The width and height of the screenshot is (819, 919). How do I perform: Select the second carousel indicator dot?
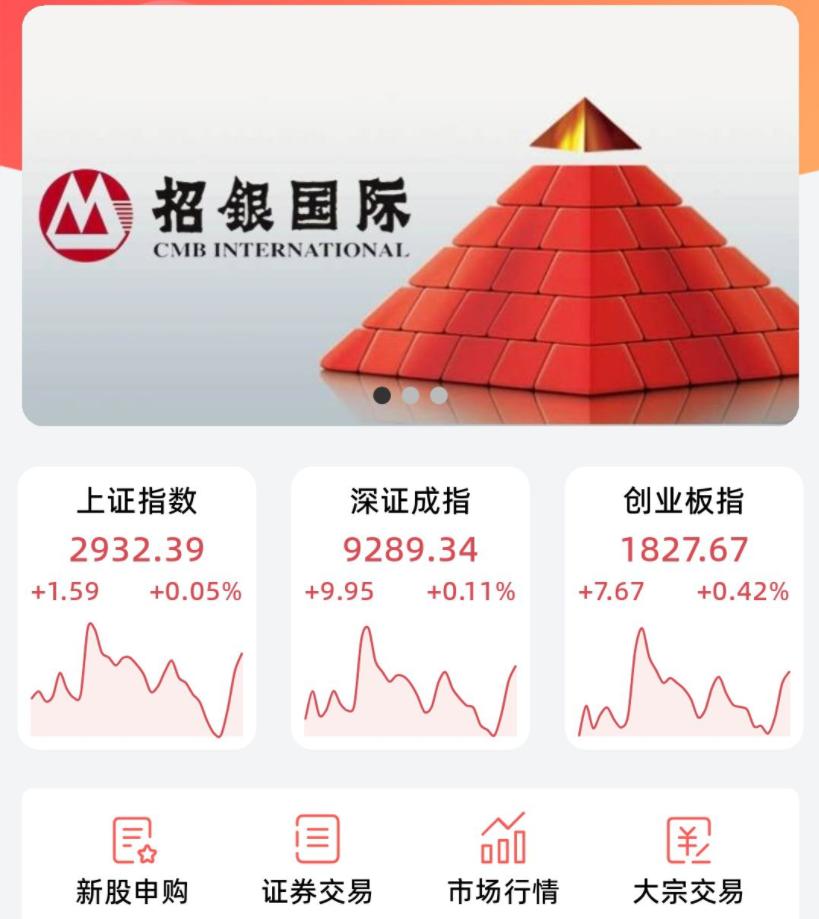(410, 395)
